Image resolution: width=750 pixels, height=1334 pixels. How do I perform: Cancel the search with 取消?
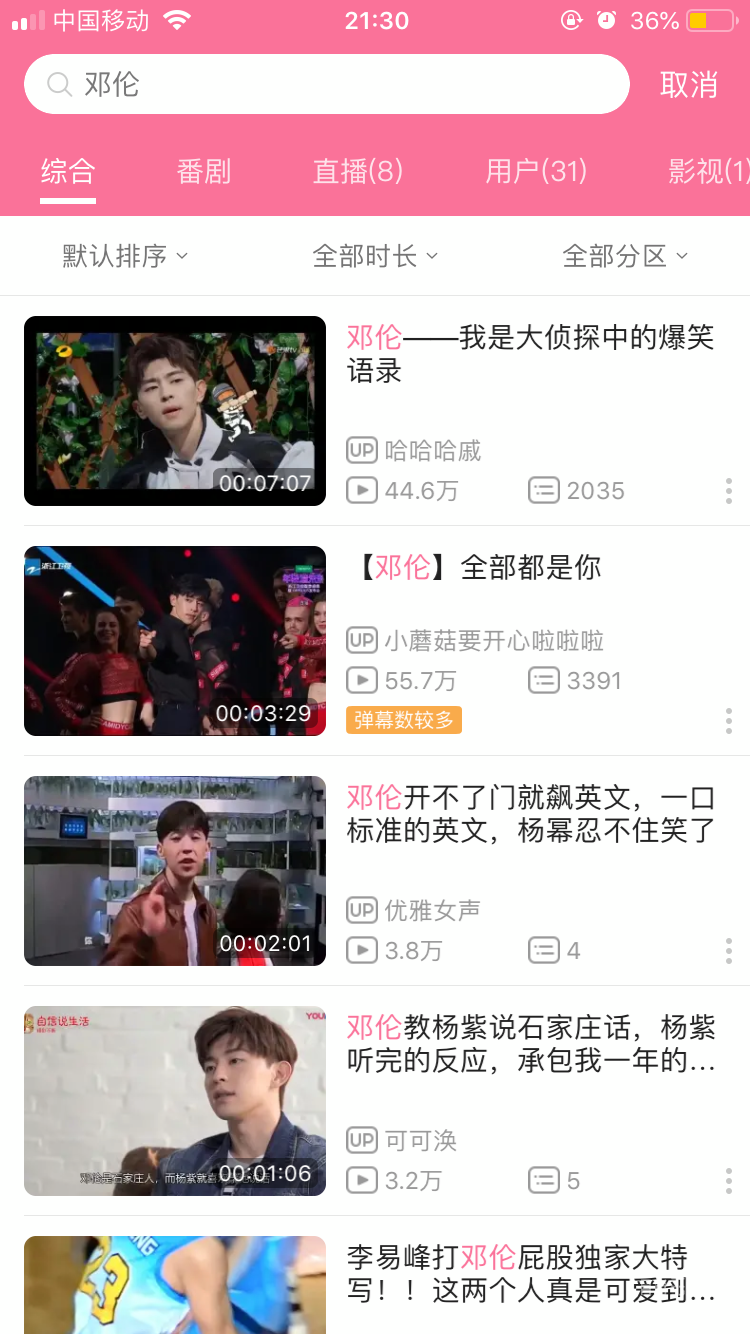point(689,85)
